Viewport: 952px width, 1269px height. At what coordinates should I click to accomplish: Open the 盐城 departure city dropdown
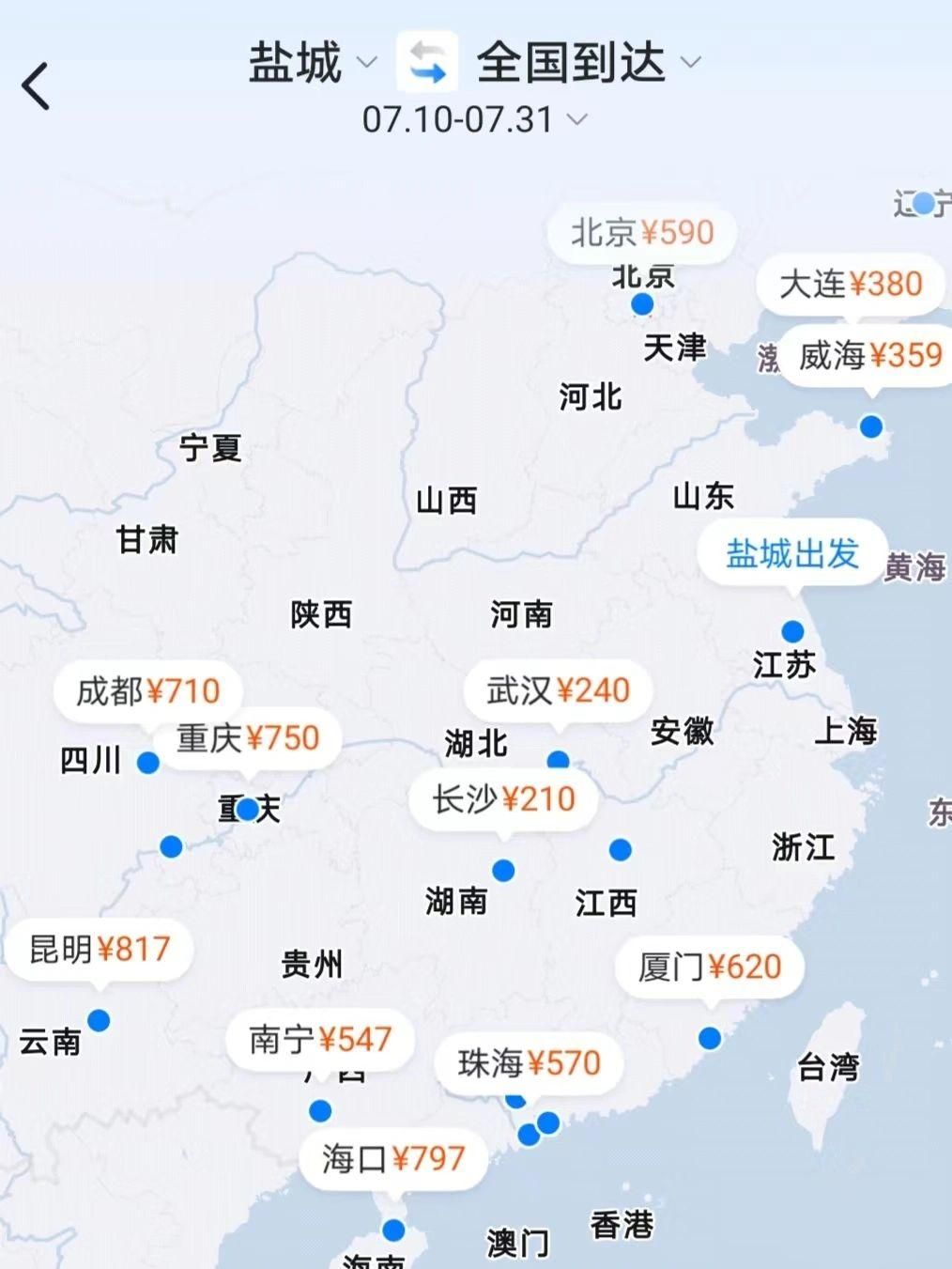coord(312,63)
